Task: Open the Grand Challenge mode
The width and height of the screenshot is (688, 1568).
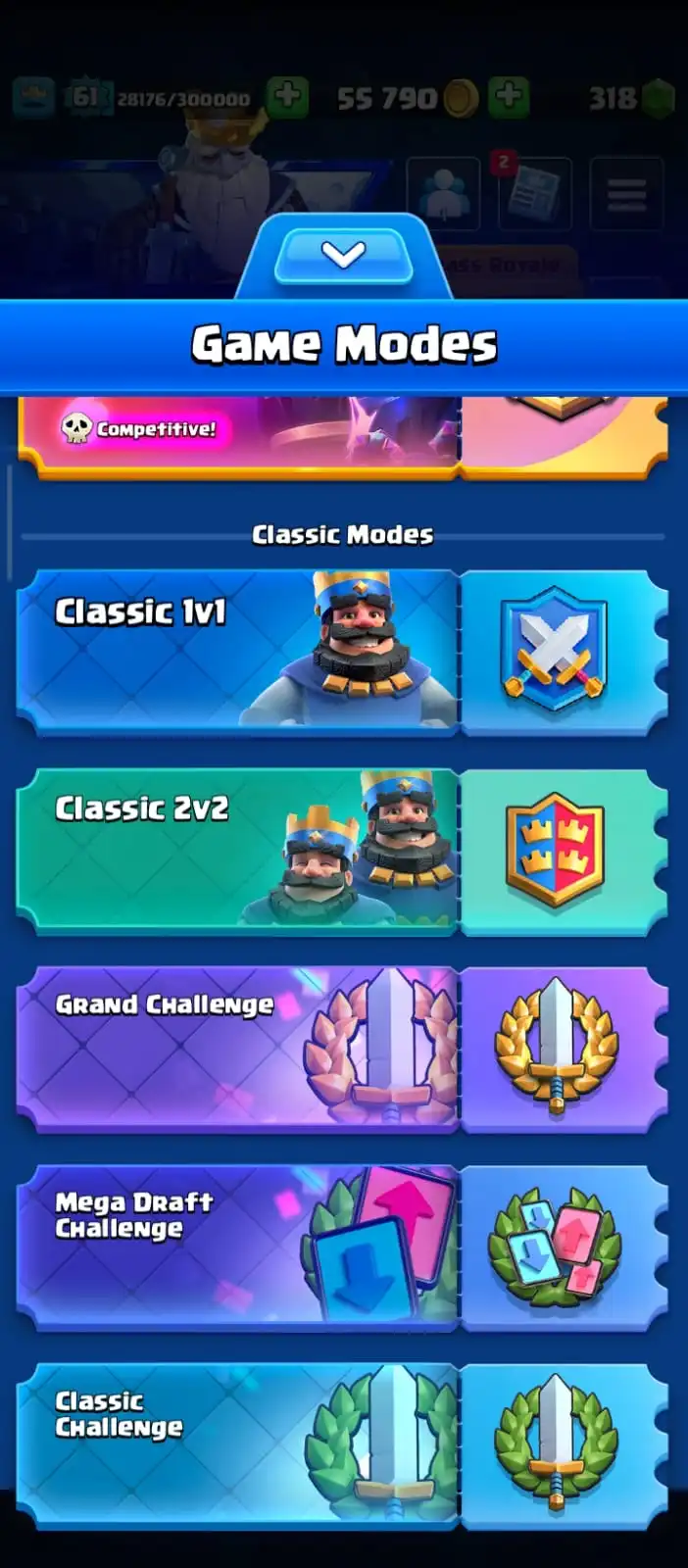Action: tap(238, 1049)
